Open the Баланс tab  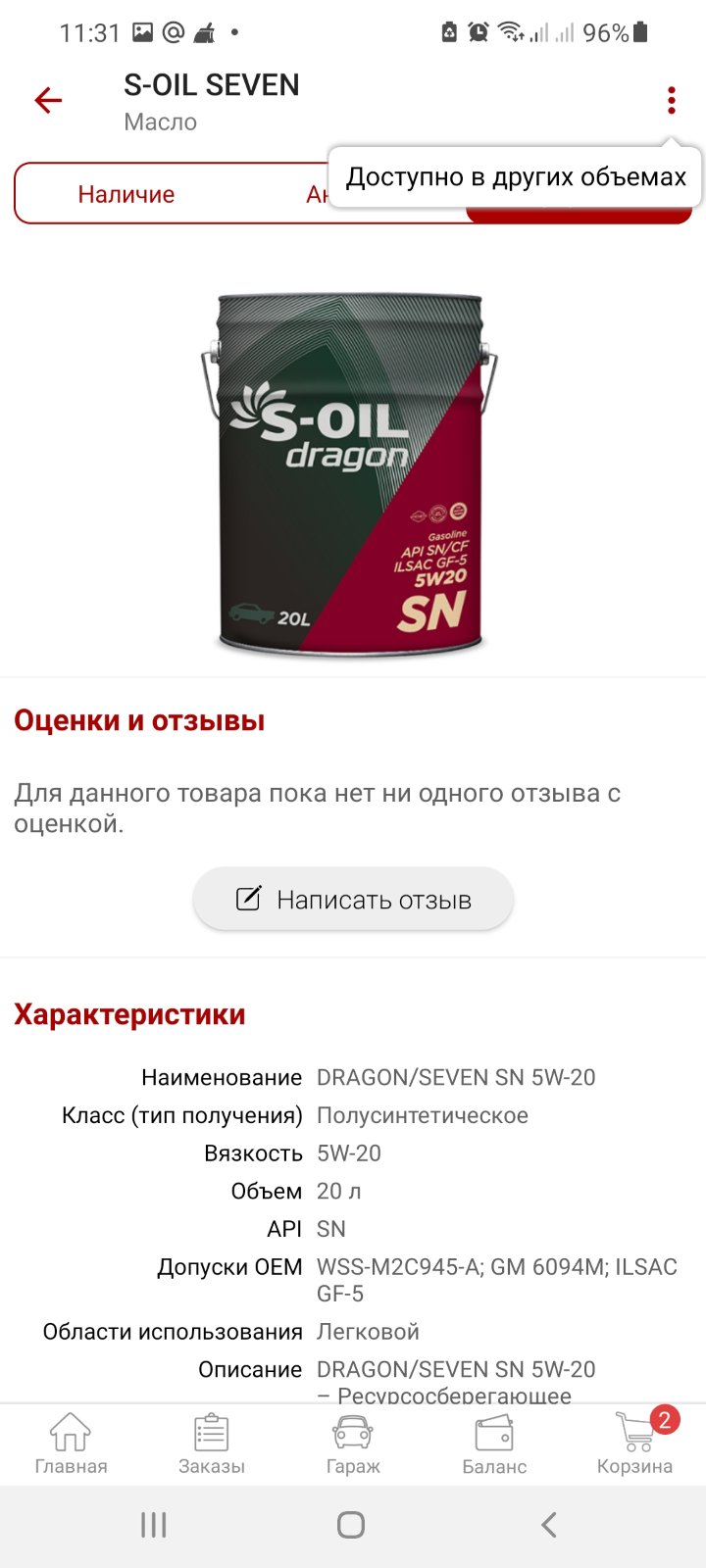494,1445
